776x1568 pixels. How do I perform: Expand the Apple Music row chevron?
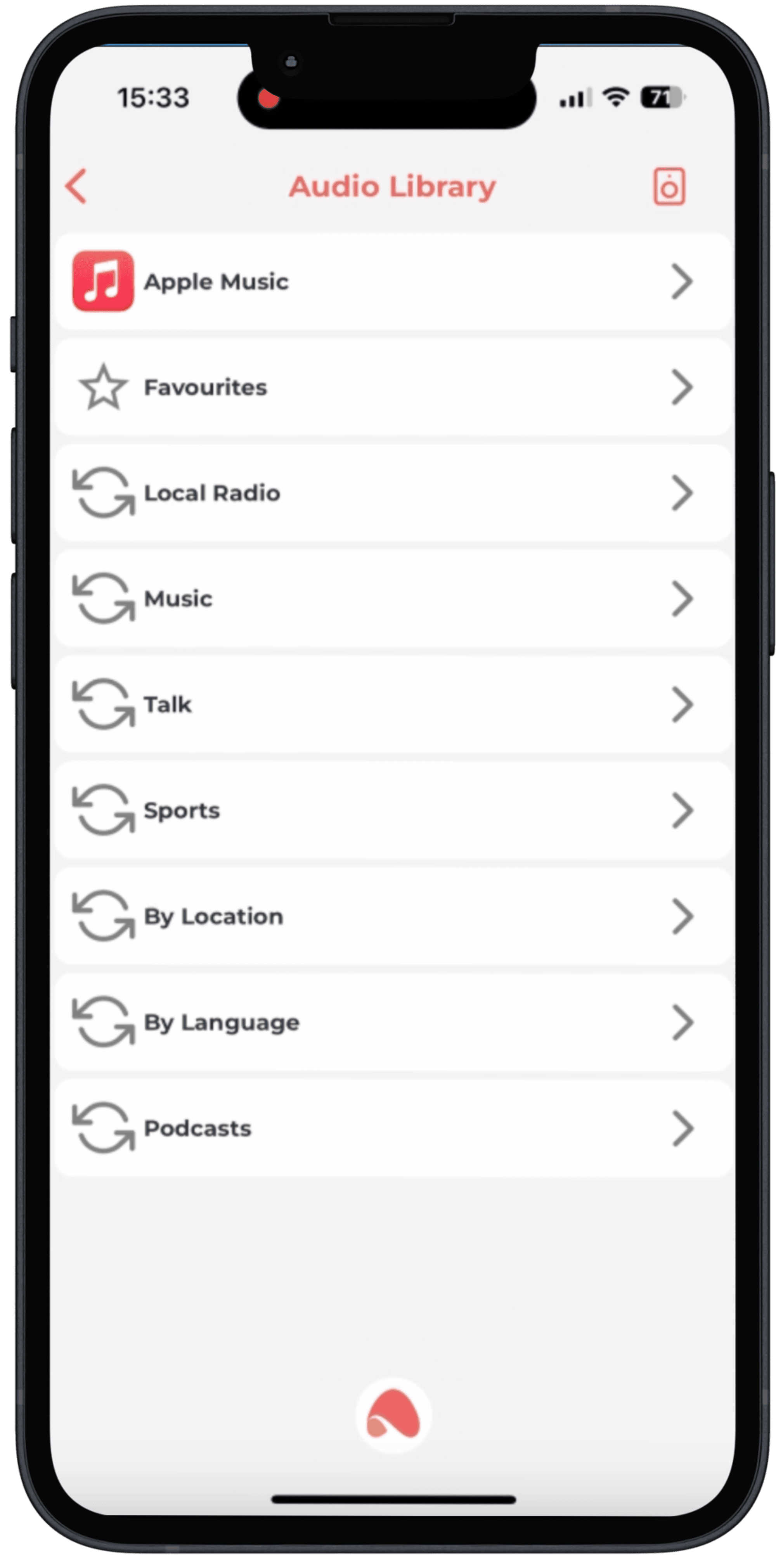683,281
